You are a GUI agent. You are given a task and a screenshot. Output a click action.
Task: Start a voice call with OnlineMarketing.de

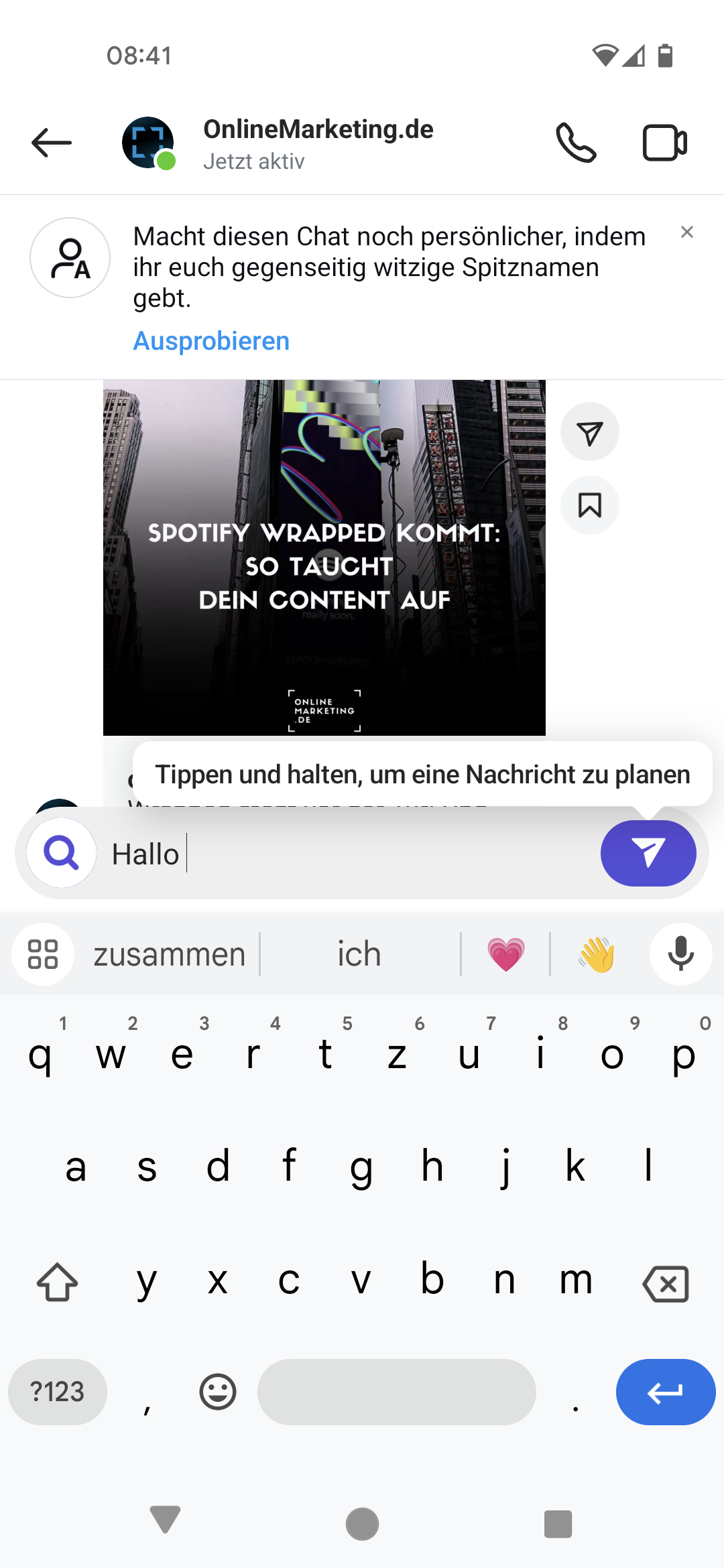576,143
